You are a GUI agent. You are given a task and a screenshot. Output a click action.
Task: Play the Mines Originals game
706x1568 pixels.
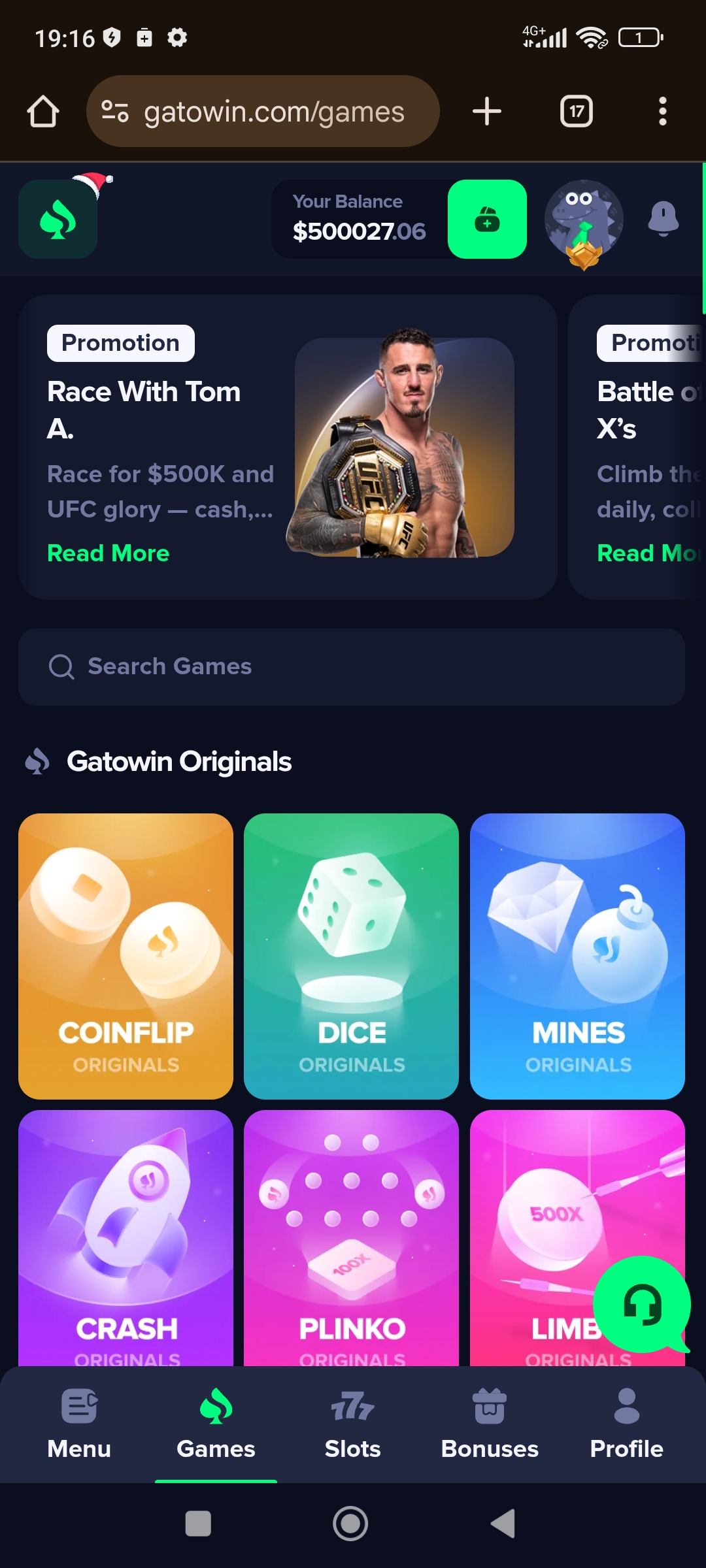click(x=577, y=956)
